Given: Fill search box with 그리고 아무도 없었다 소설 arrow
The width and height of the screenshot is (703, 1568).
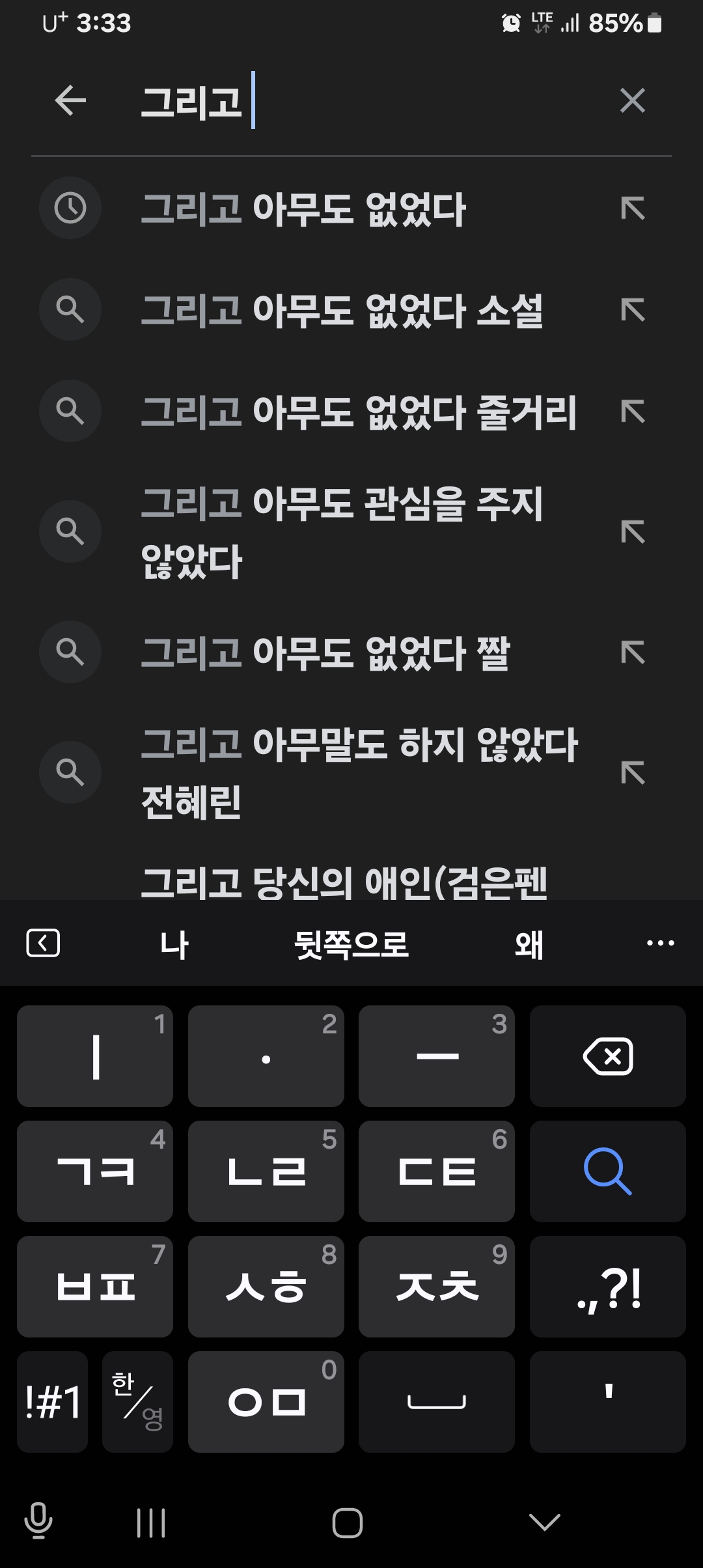Looking at the screenshot, I should tap(633, 310).
